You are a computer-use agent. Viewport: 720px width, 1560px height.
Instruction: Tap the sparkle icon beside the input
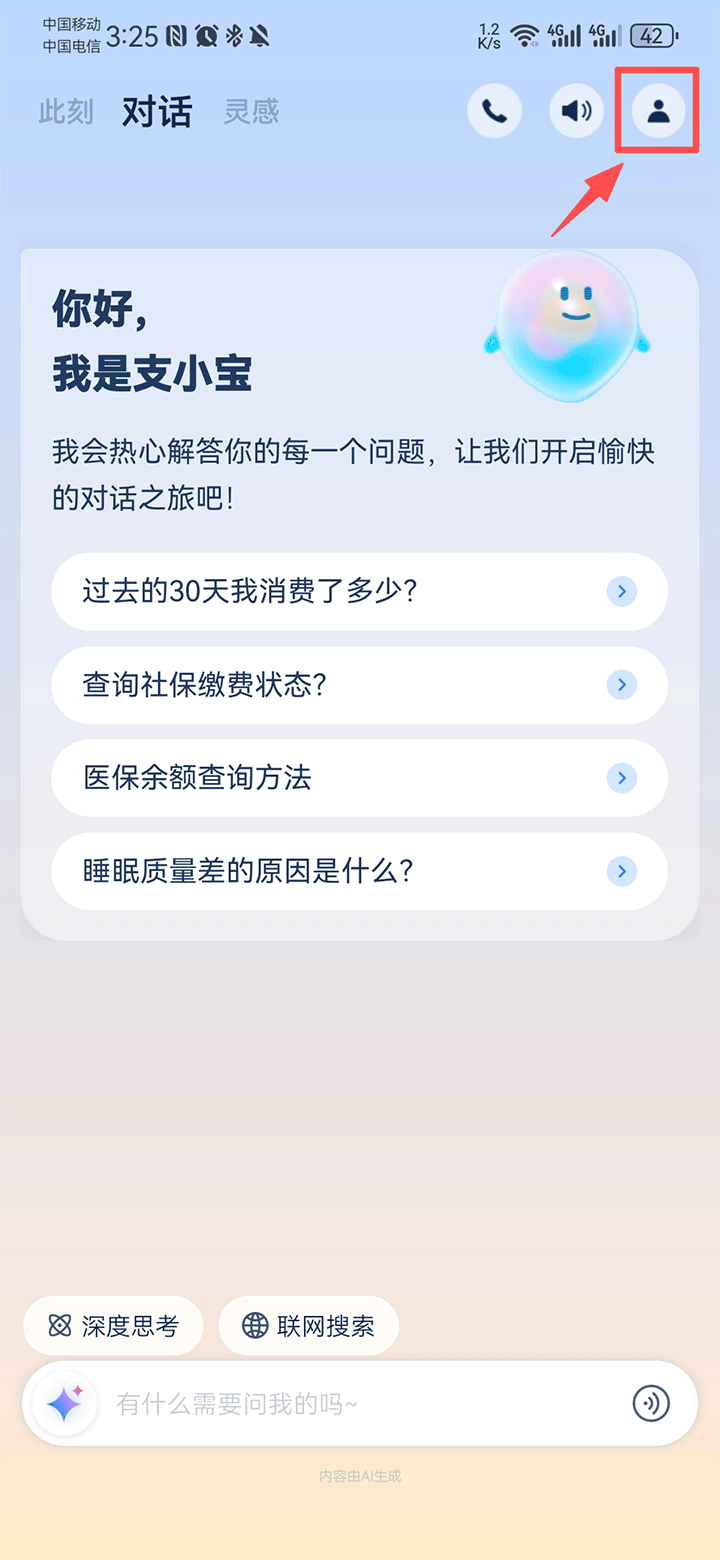coord(65,1404)
